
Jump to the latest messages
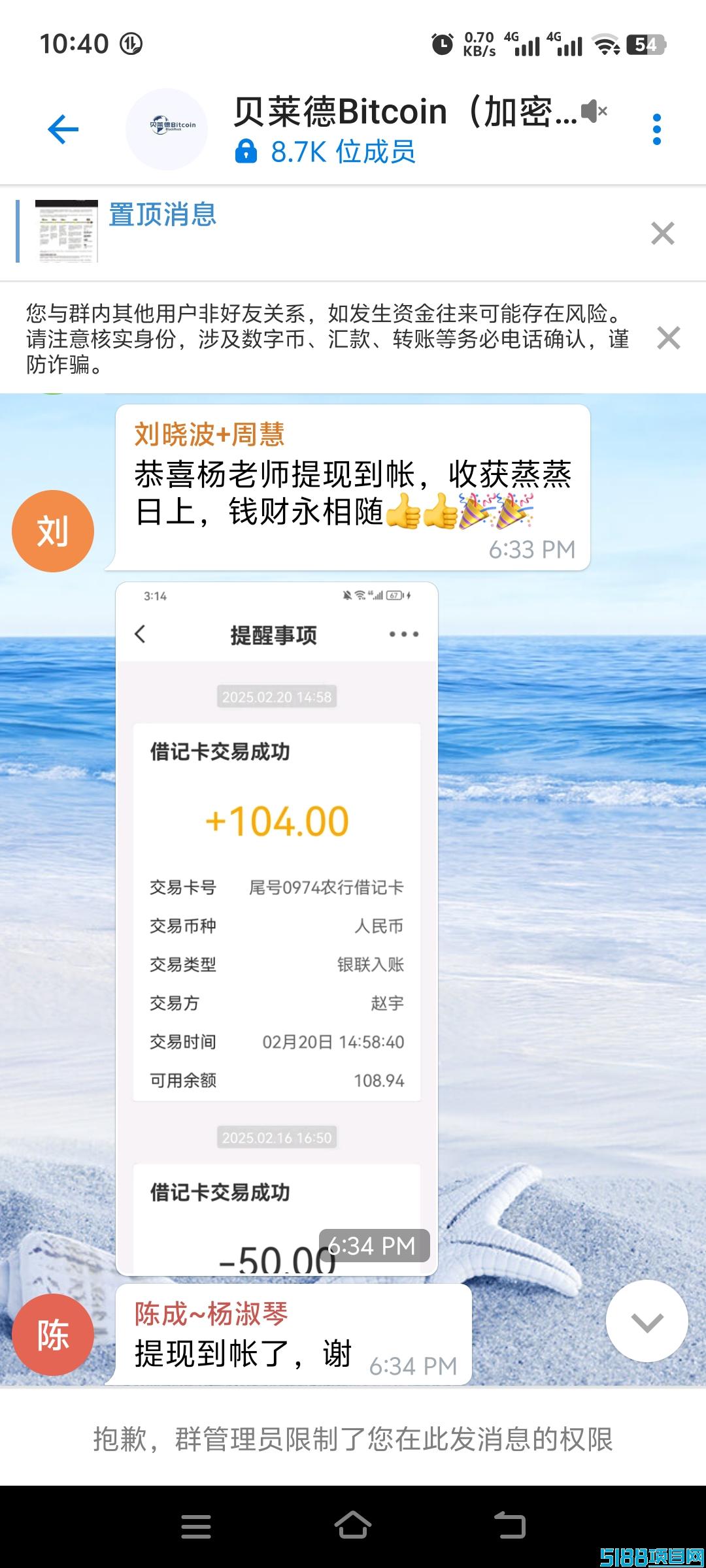(647, 1321)
